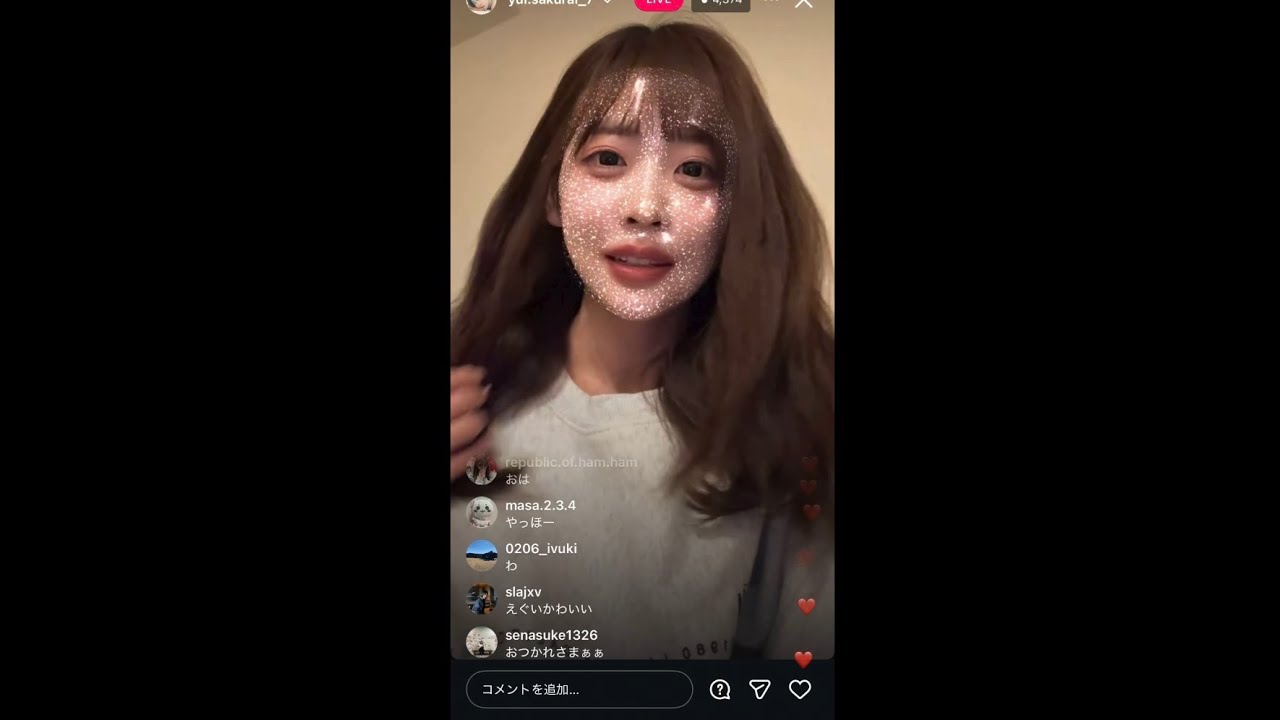Open the viewer count list
This screenshot has height=720, width=1280.
(x=720, y=3)
